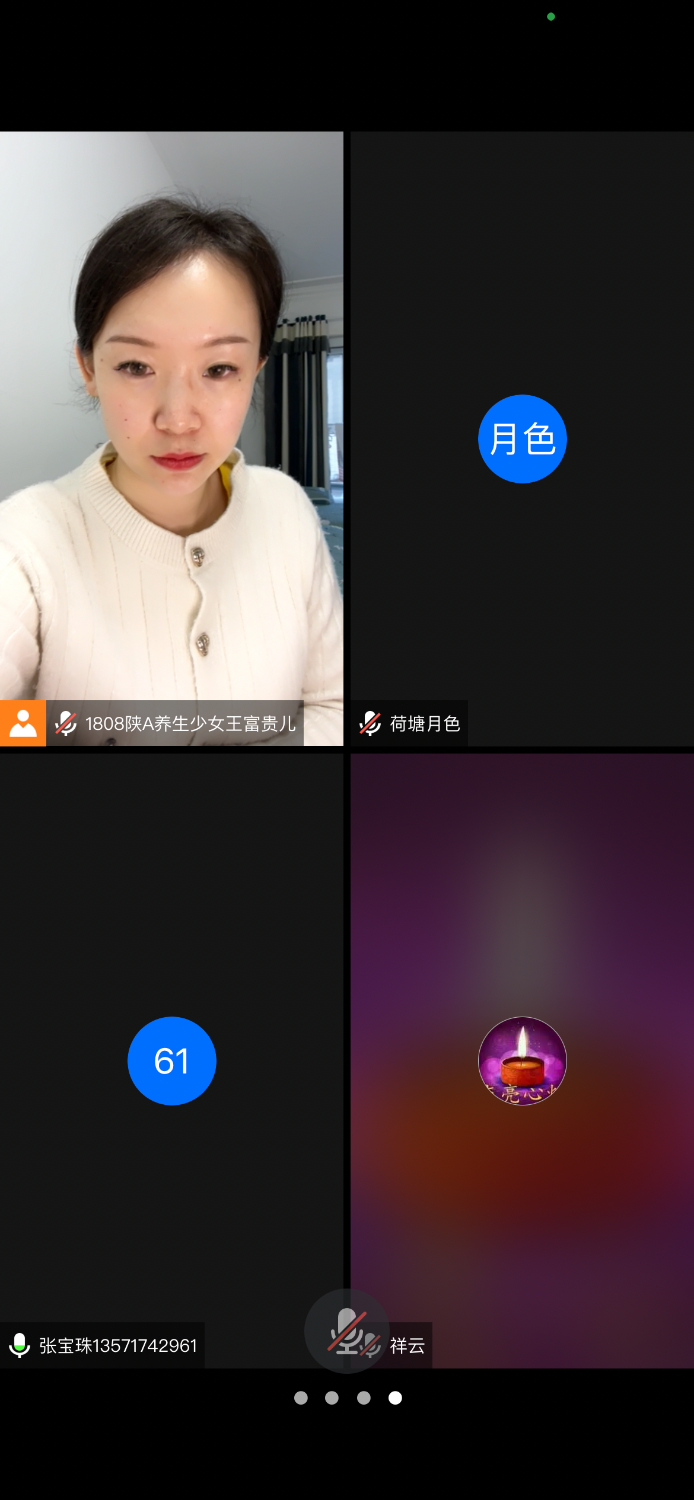694x1500 pixels.
Task: Tap the floating muted microphone button
Action: (347, 1331)
